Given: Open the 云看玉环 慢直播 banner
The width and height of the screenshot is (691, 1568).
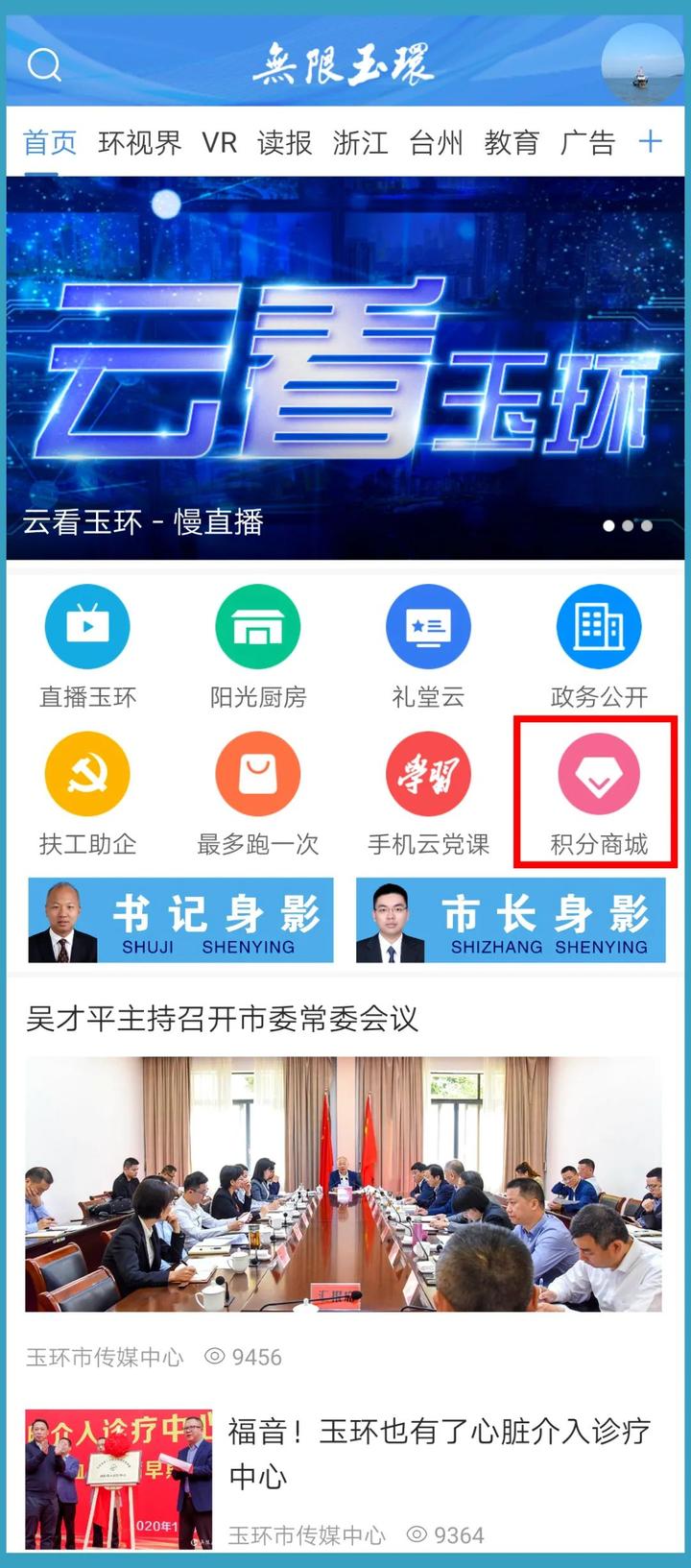Looking at the screenshot, I should point(345,368).
